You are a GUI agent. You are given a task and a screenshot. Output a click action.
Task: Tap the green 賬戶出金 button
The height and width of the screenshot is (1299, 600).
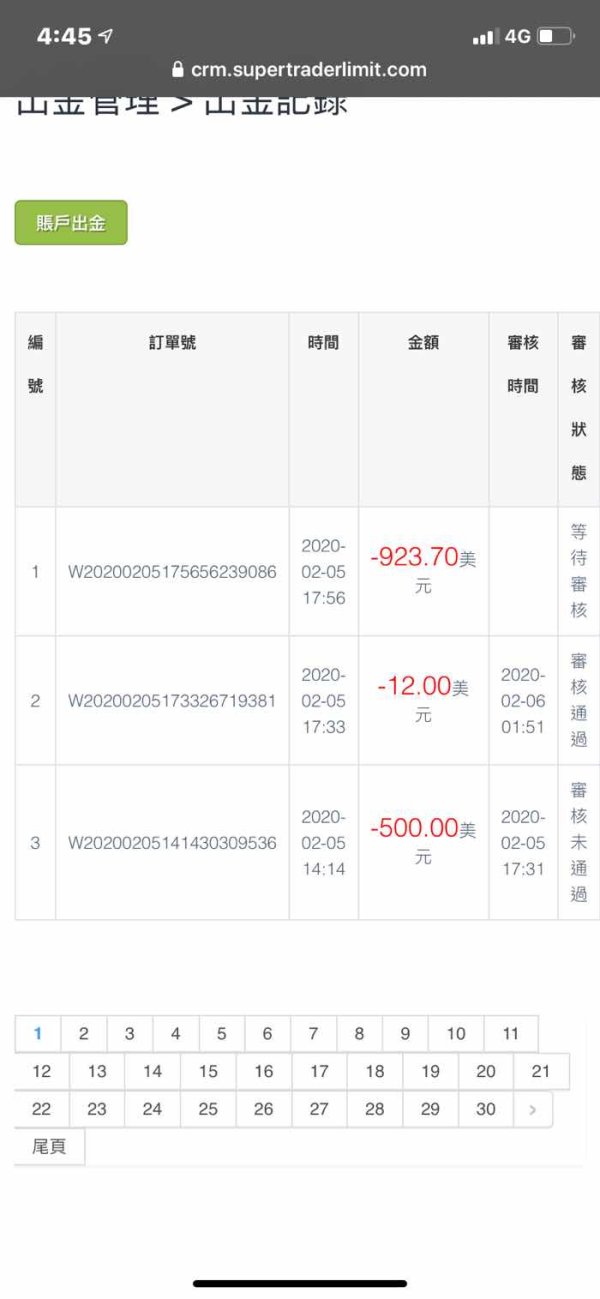click(x=71, y=223)
